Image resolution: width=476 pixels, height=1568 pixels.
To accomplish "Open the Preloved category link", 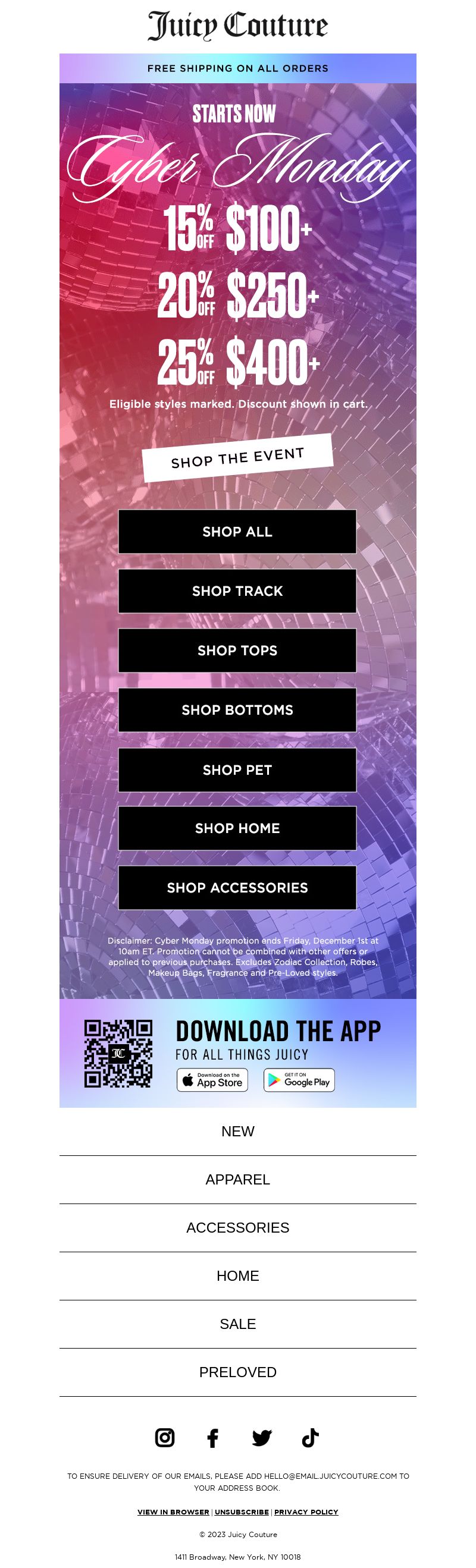I will tap(237, 1372).
